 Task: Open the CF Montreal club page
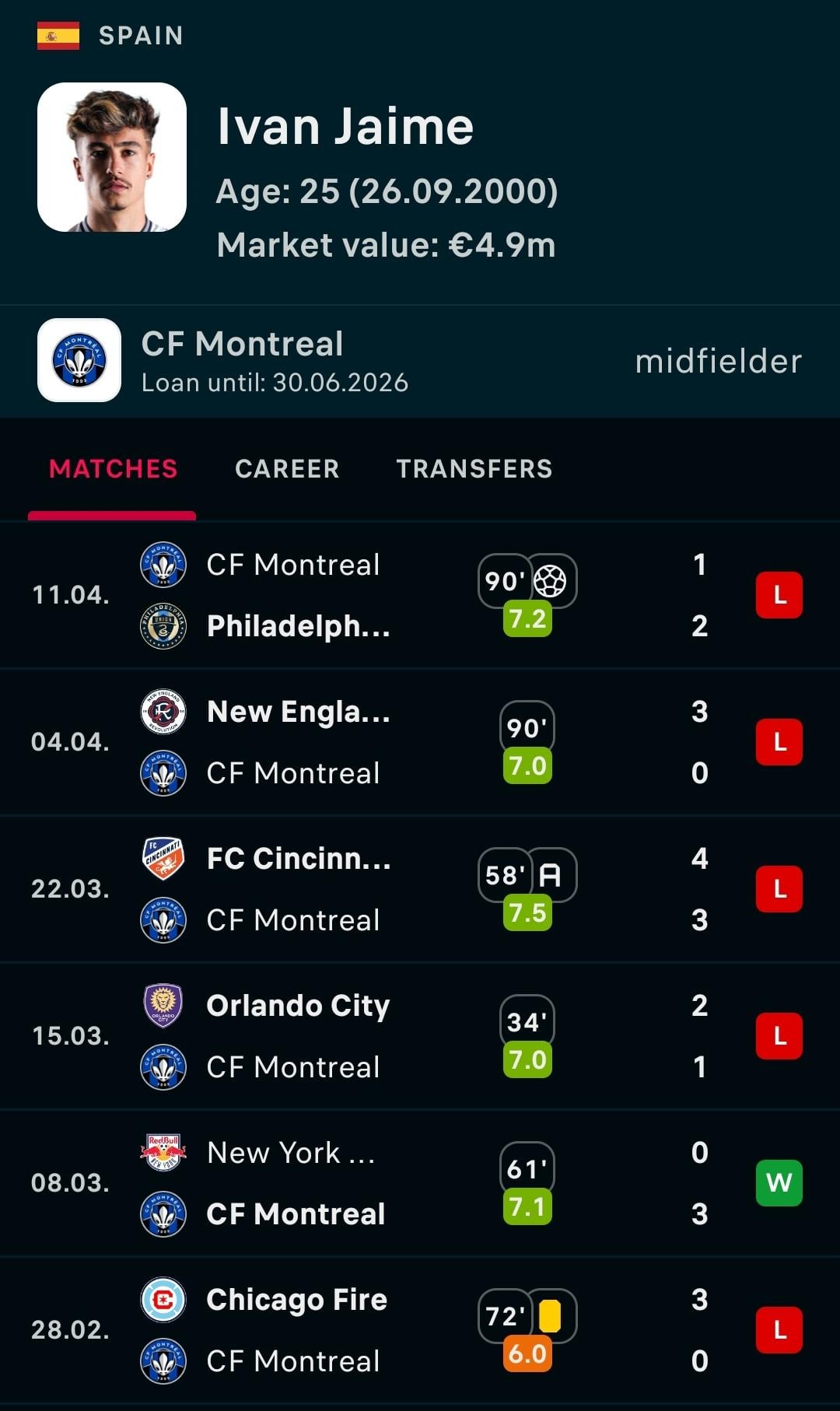[x=242, y=360]
